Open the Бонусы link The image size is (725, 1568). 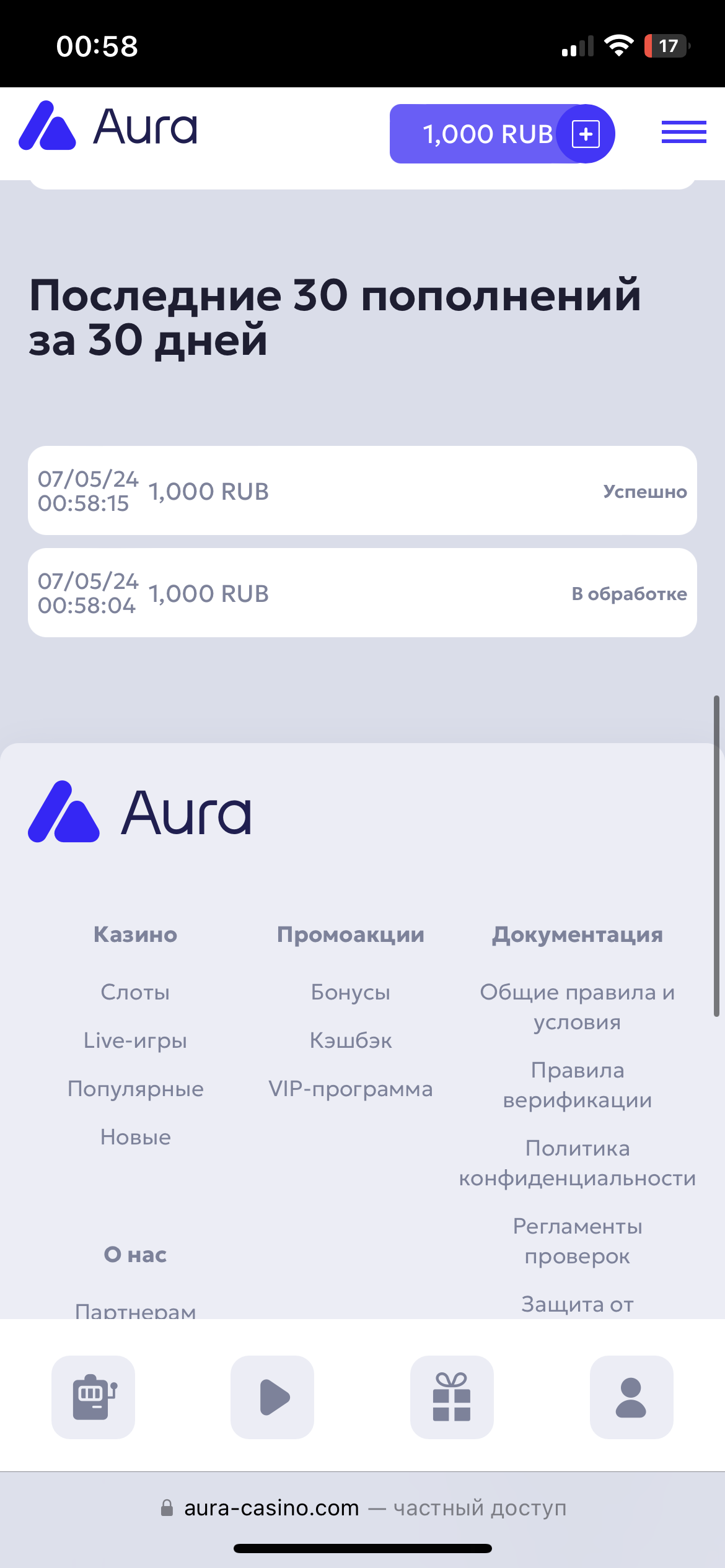[x=351, y=992]
